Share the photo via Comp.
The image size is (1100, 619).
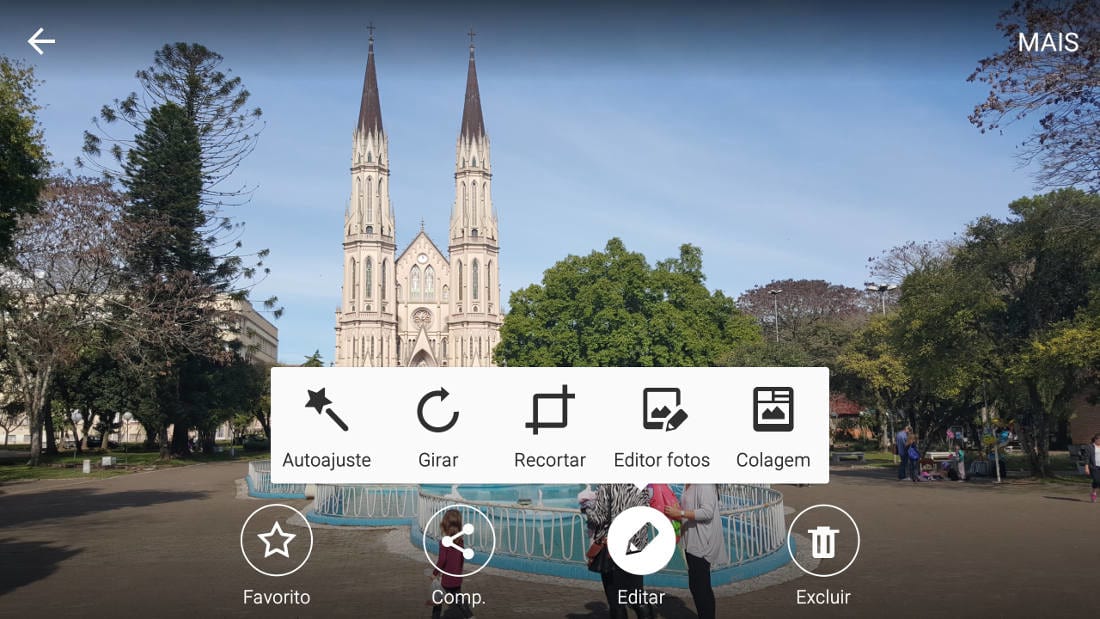point(459,541)
